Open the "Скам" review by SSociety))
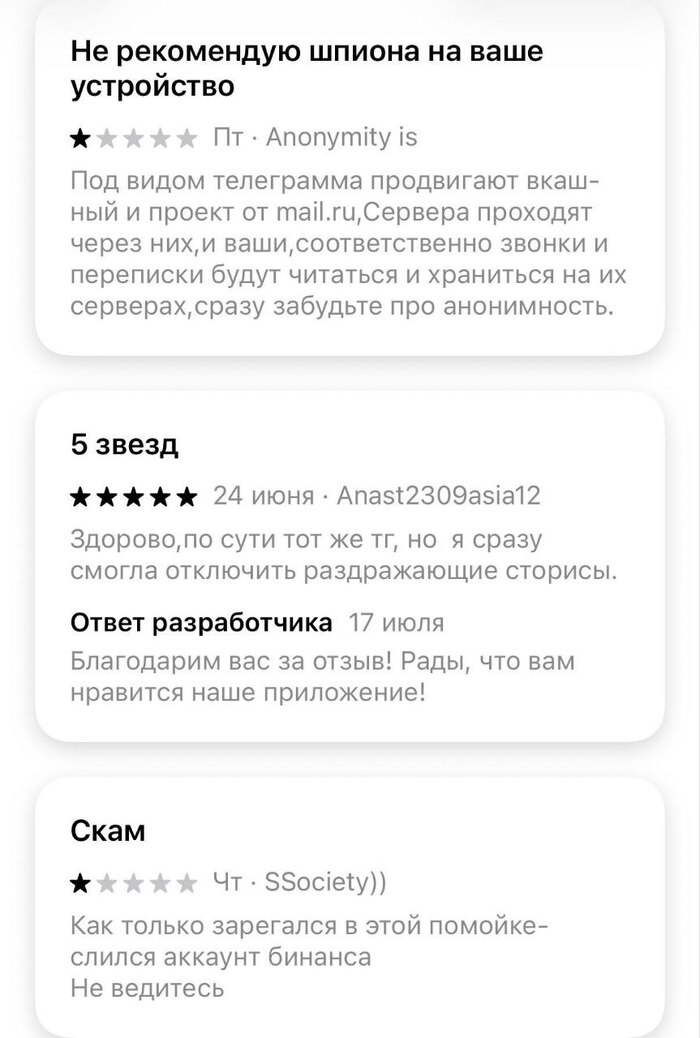The width and height of the screenshot is (700, 1038). click(x=109, y=831)
